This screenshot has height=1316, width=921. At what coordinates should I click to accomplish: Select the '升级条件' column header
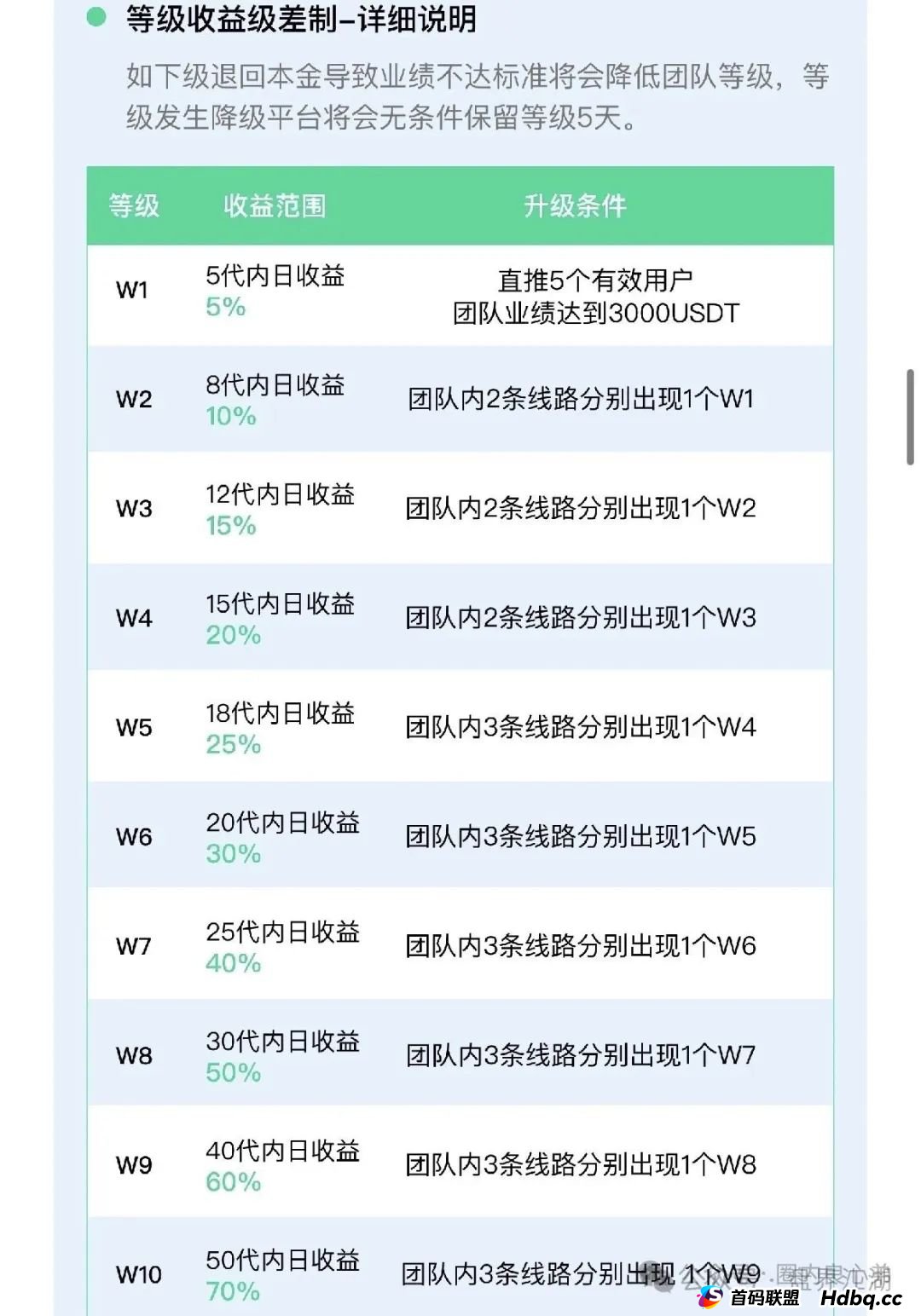click(x=575, y=205)
